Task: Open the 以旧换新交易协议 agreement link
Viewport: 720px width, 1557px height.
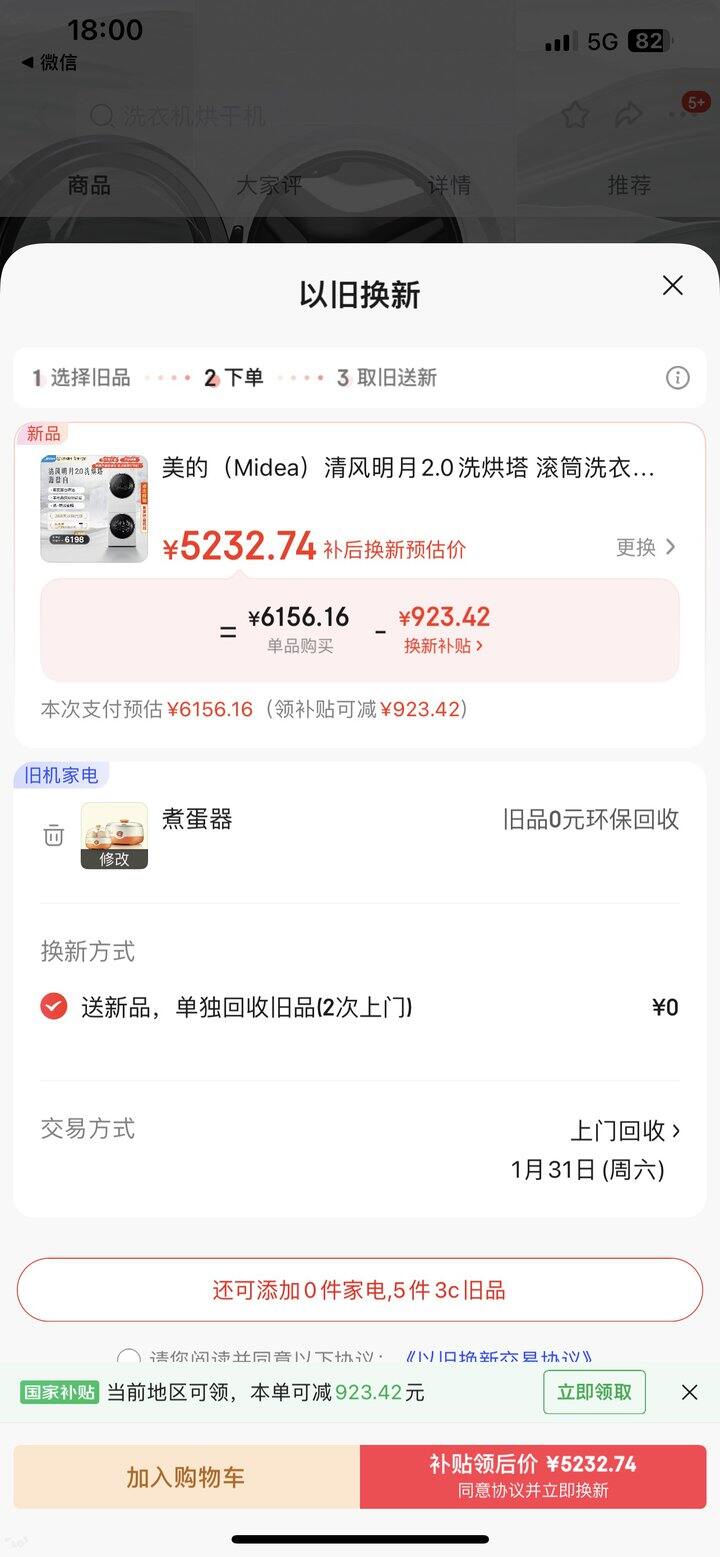Action: (x=500, y=1358)
